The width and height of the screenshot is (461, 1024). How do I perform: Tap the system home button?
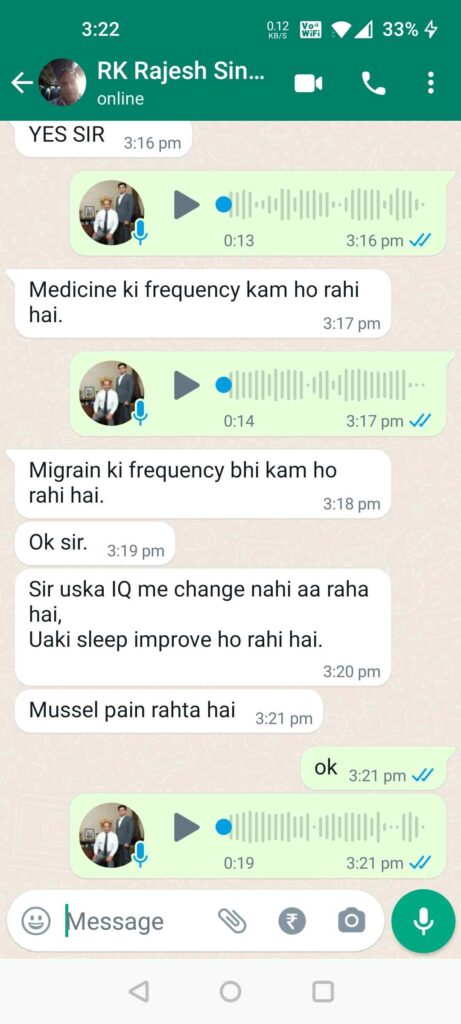pos(230,991)
